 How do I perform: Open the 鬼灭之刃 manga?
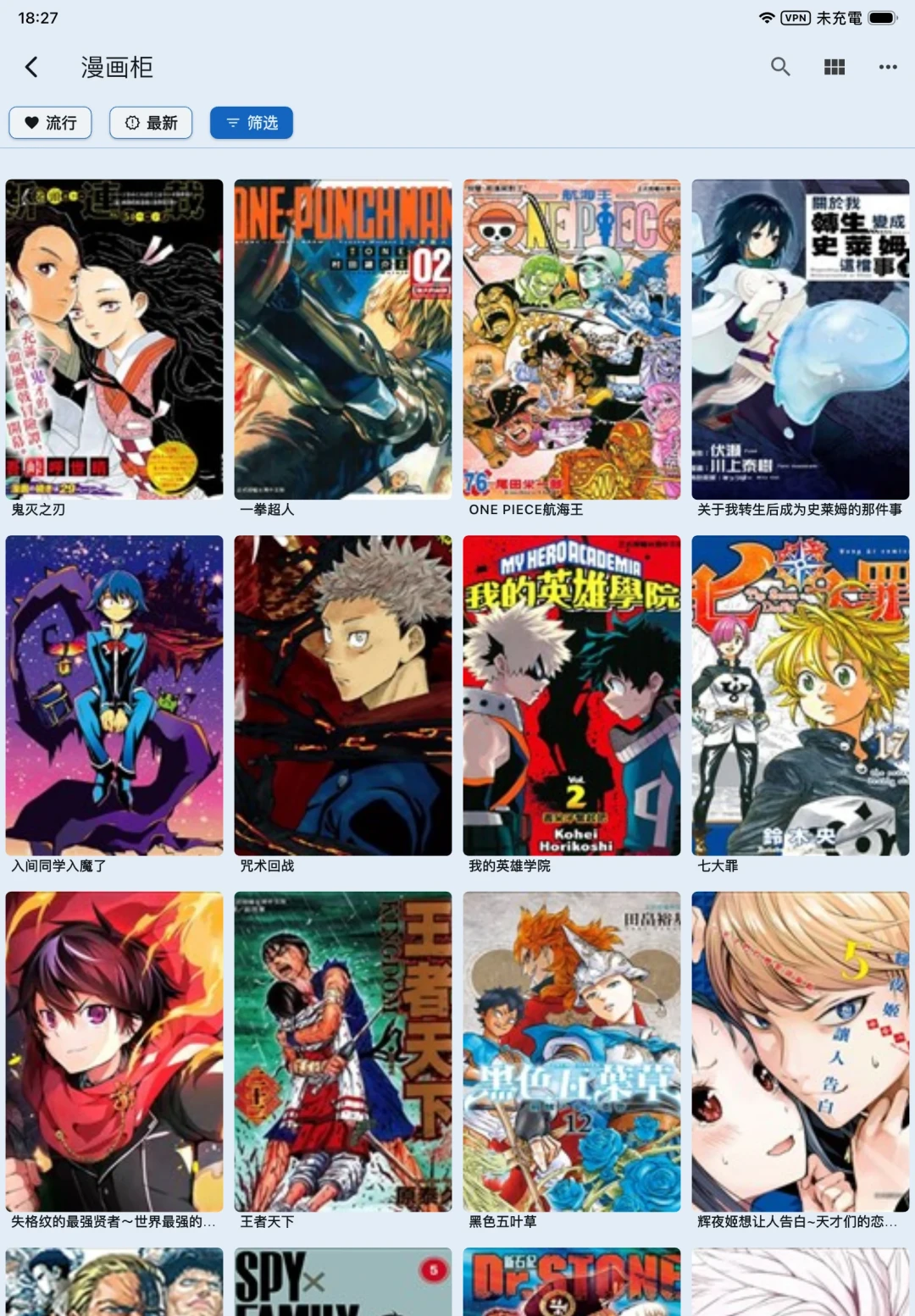pyautogui.click(x=114, y=339)
